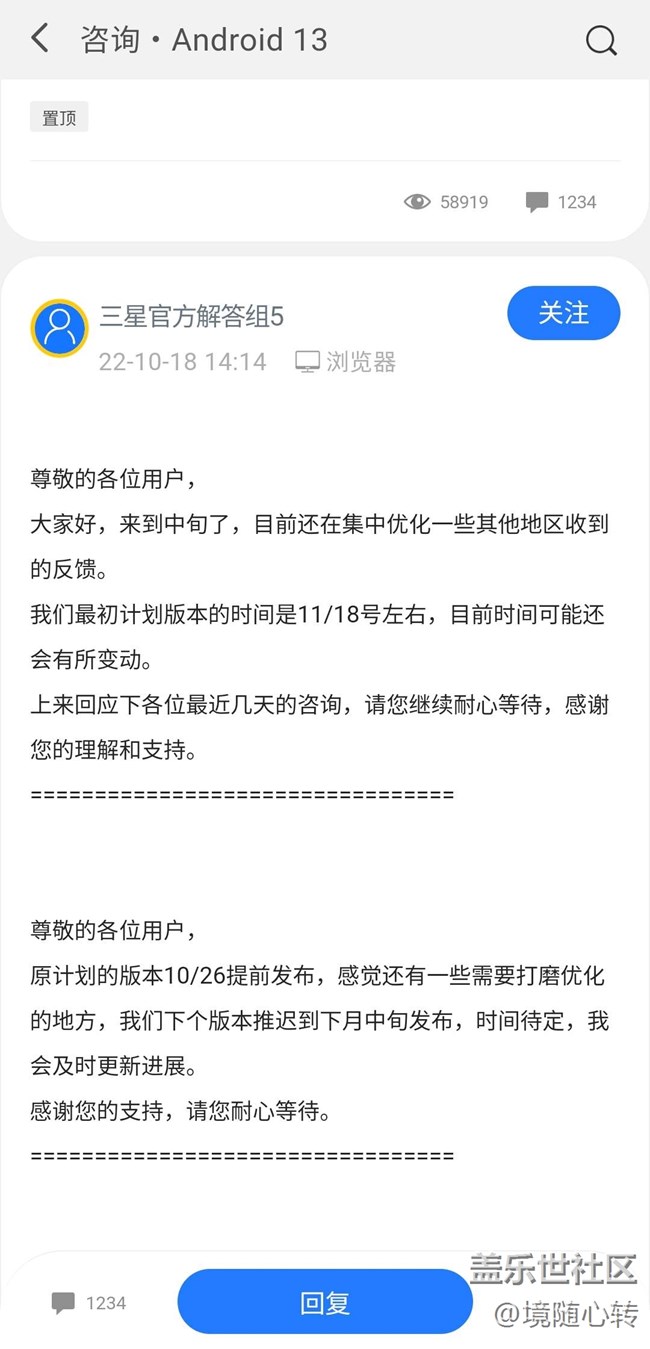Tap the 回复 reply button
This screenshot has height=1349, width=650.
pyautogui.click(x=324, y=1303)
